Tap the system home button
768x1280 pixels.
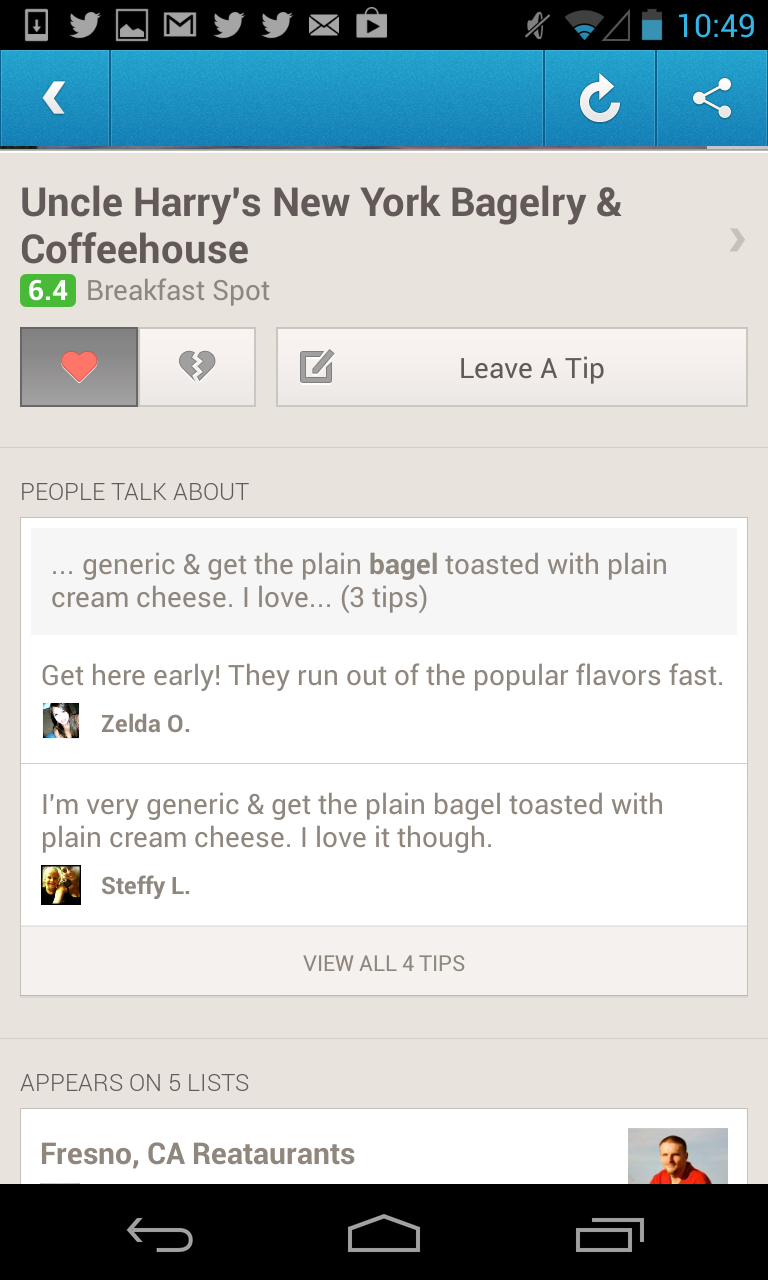click(x=384, y=1233)
